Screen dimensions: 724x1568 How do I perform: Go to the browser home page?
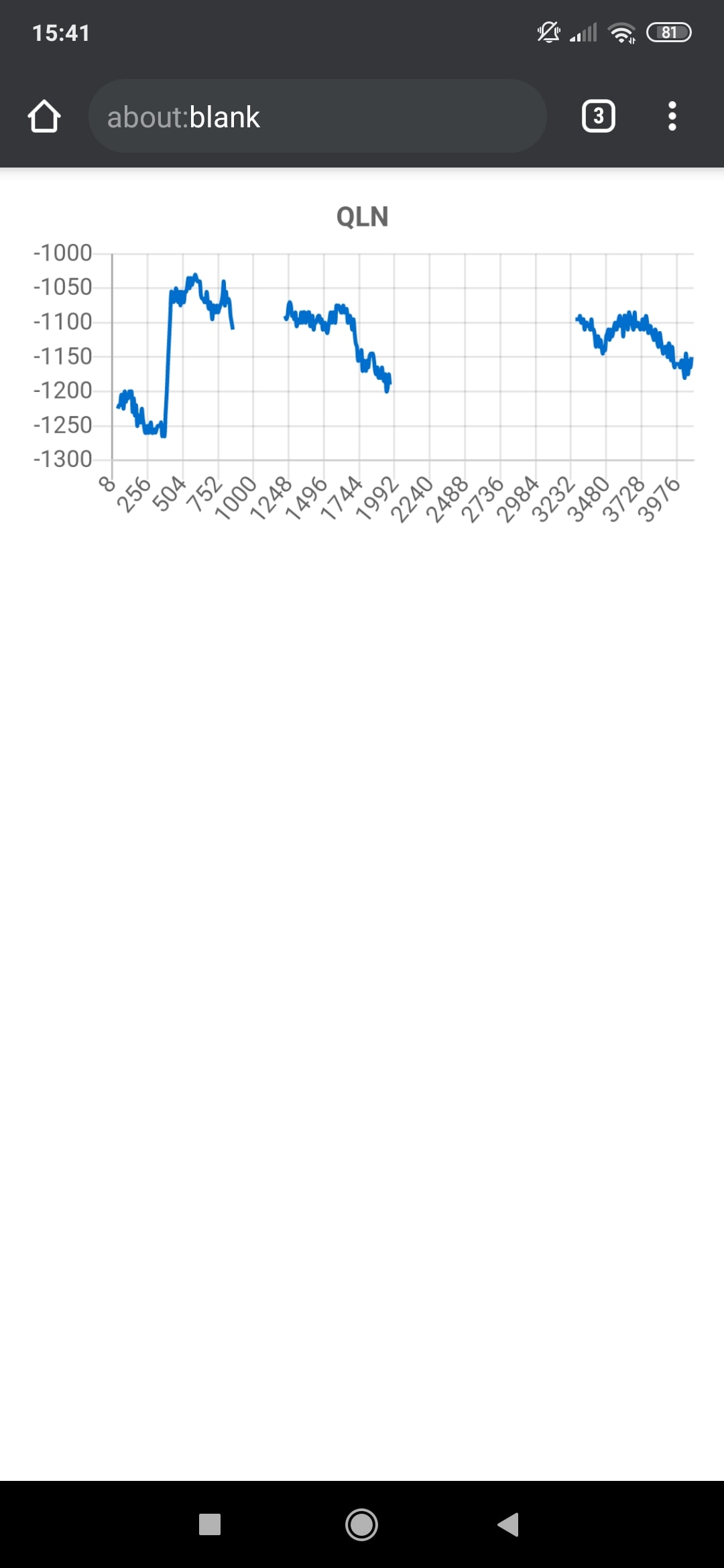[44, 117]
